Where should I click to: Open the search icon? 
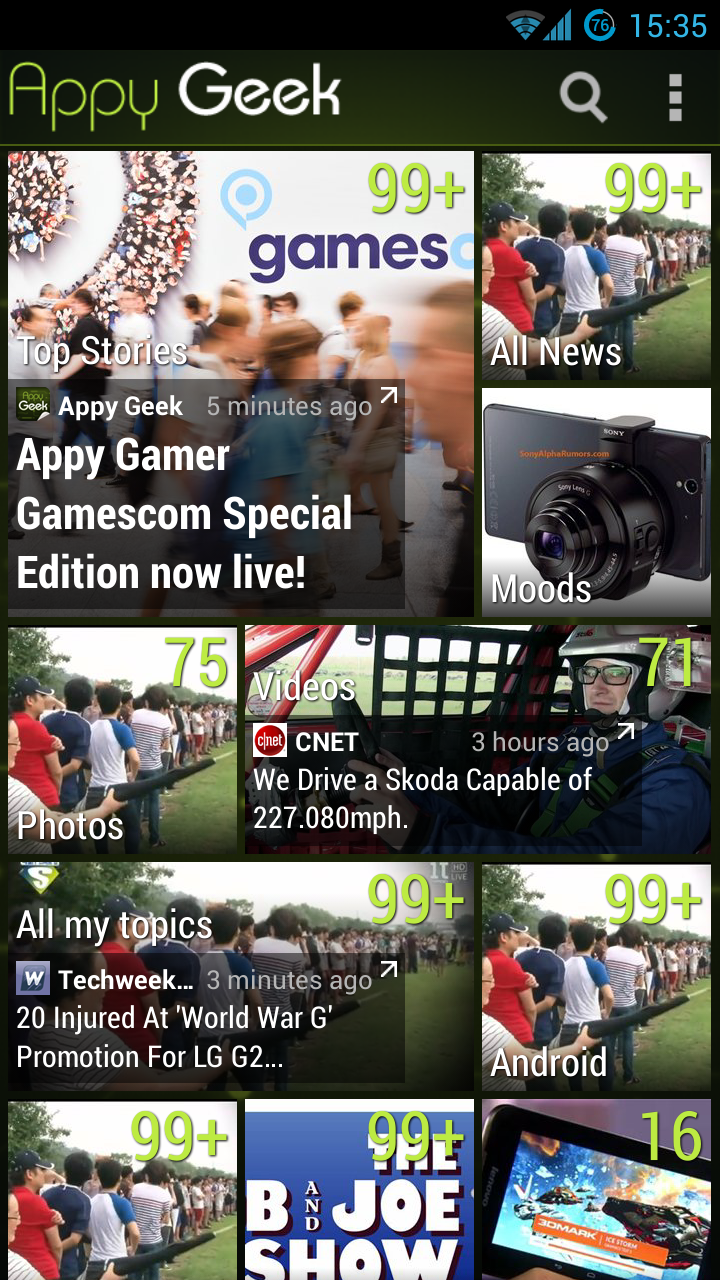pos(583,97)
